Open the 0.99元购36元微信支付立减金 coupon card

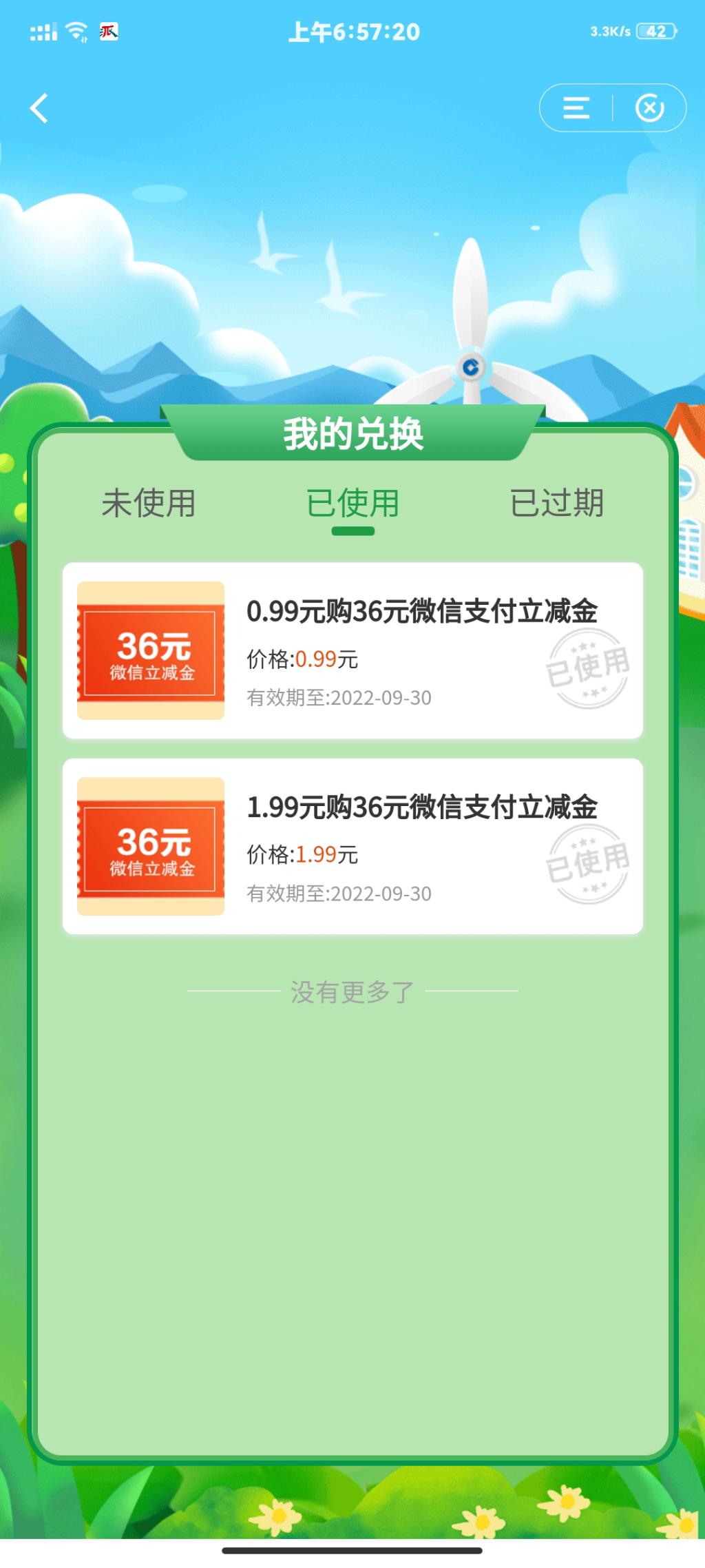coord(352,650)
